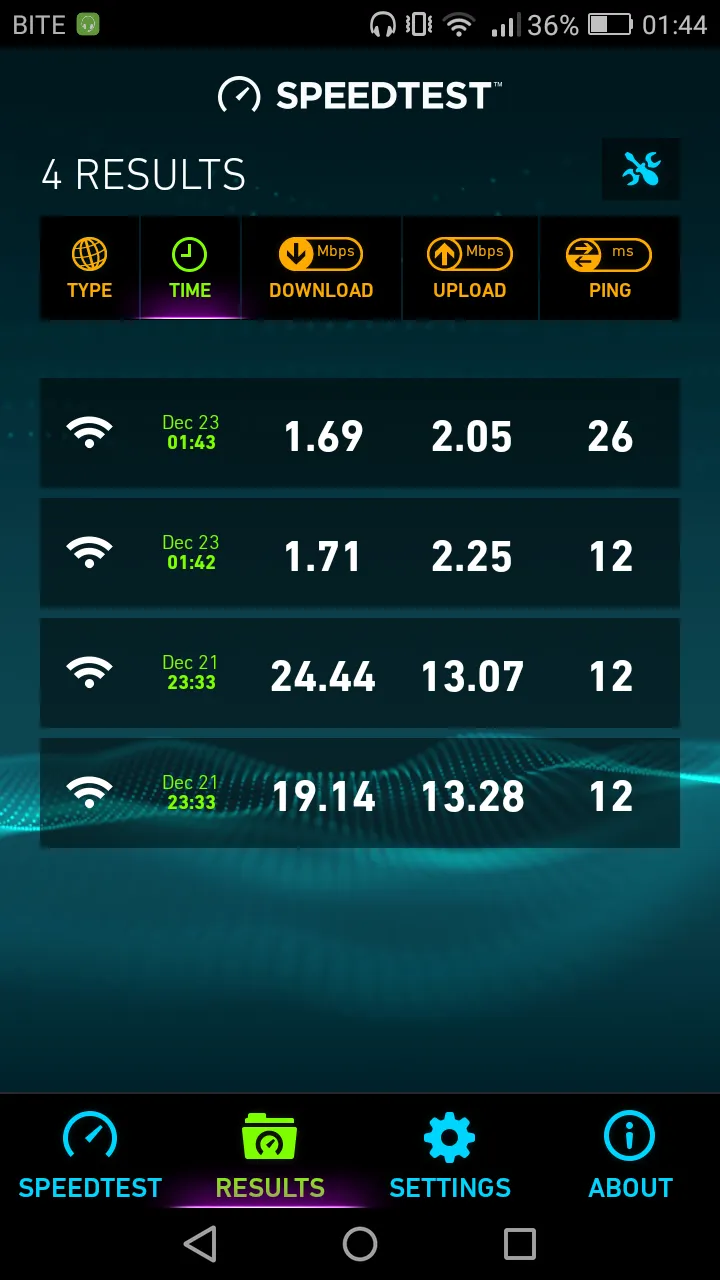Sort results by Time
Image resolution: width=720 pixels, height=1280 pixels.
pyautogui.click(x=190, y=268)
